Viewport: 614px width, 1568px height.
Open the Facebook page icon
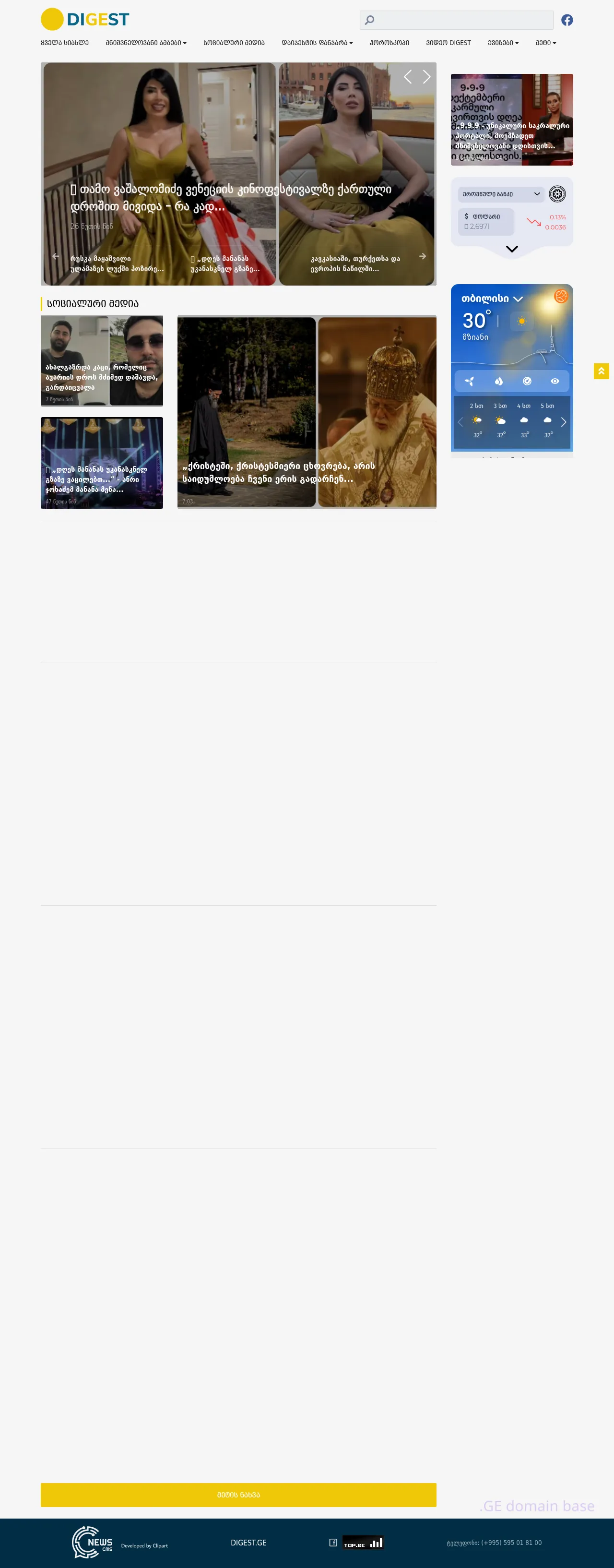567,20
